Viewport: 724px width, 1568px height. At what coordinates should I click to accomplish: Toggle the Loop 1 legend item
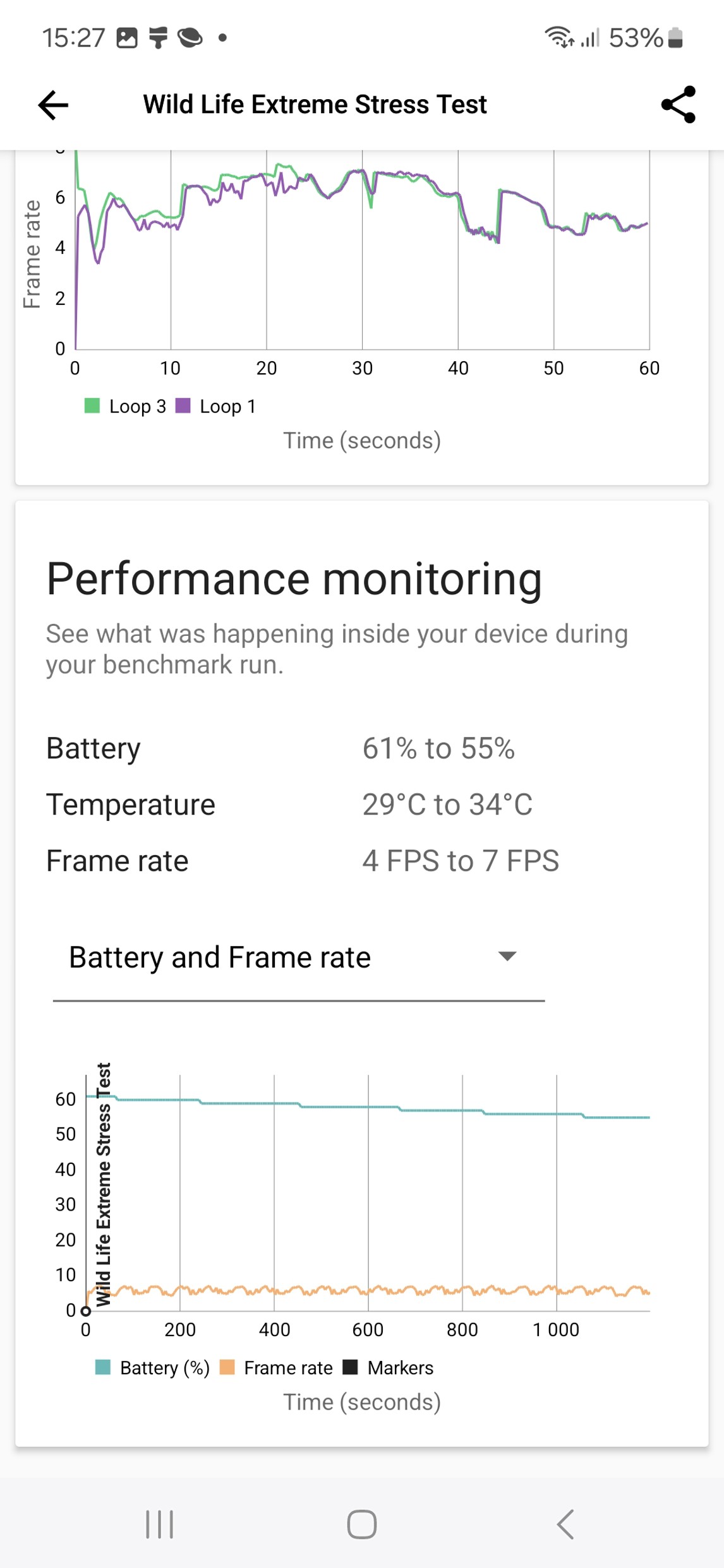217,406
